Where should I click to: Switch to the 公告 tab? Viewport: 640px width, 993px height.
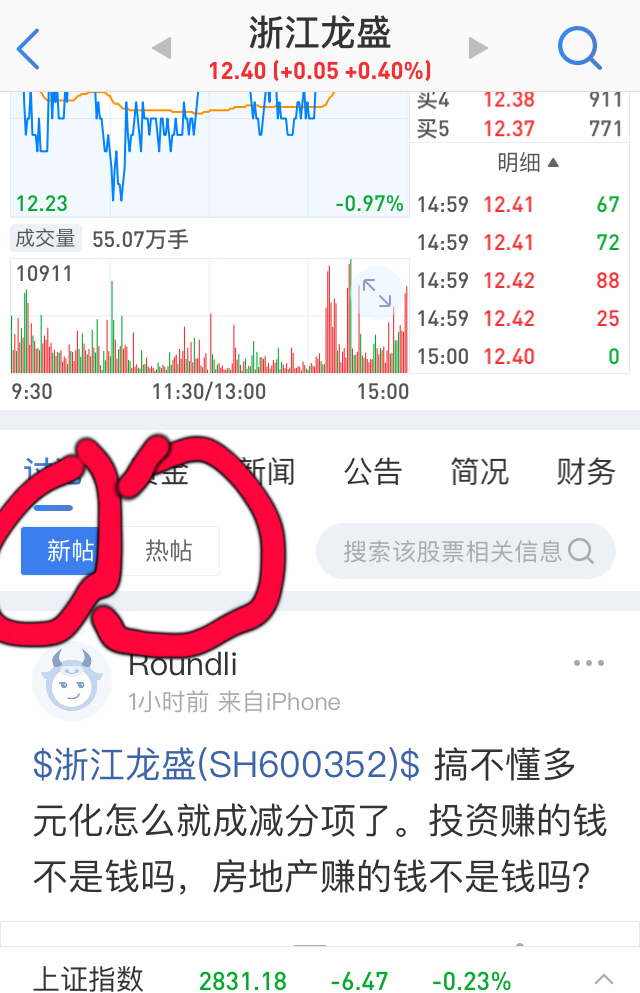373,471
